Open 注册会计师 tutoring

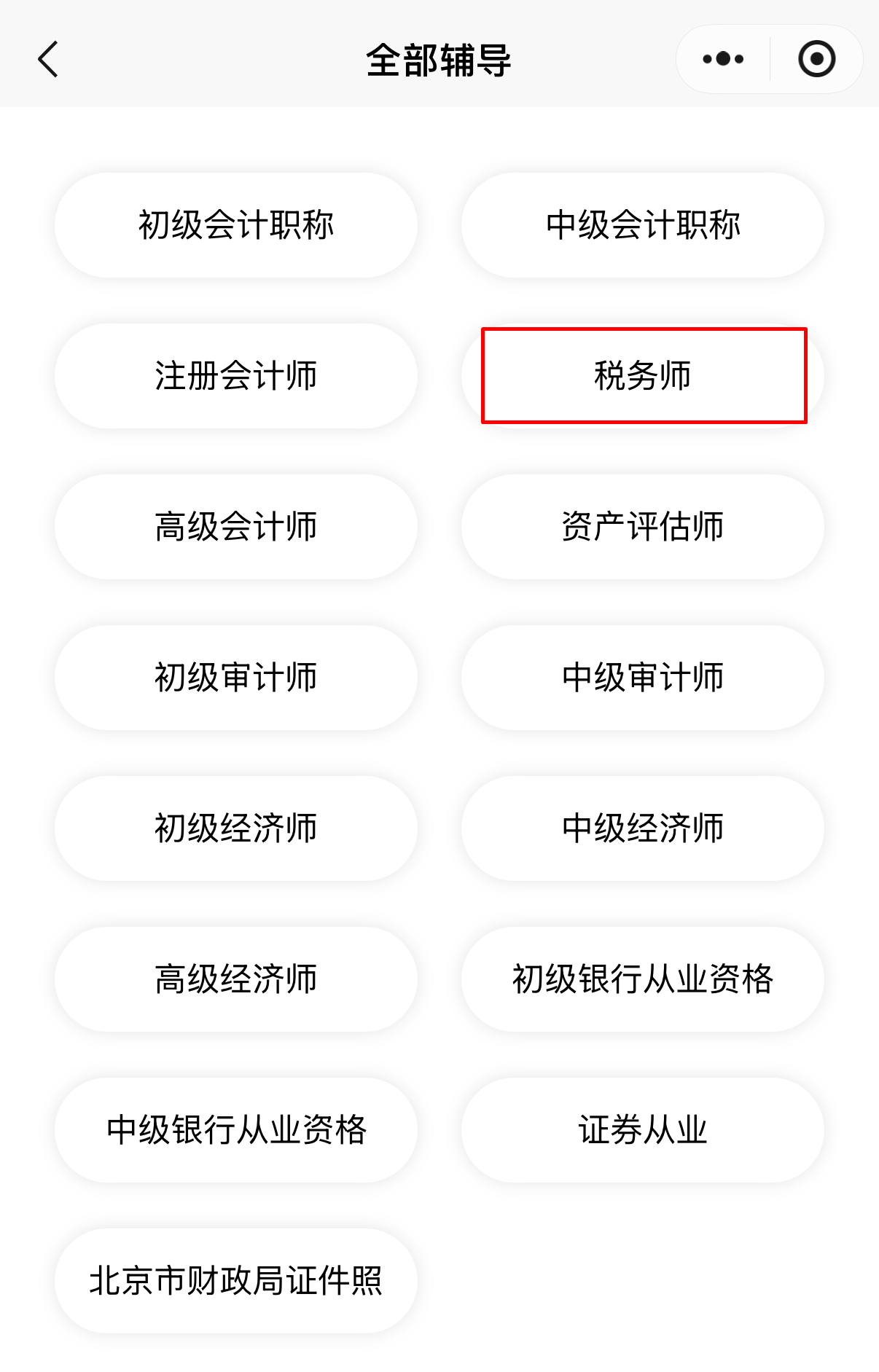pos(236,376)
